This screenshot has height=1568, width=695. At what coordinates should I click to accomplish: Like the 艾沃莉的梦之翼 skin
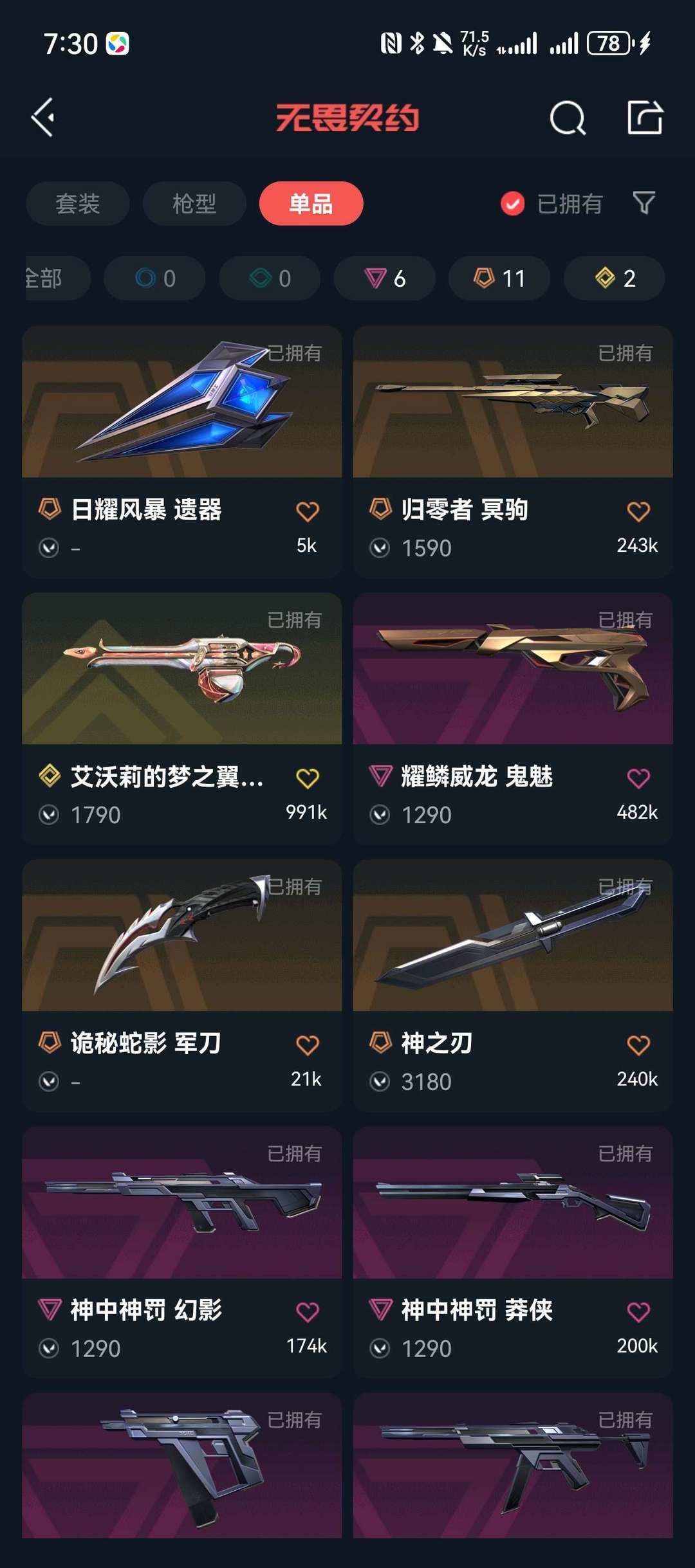click(308, 779)
